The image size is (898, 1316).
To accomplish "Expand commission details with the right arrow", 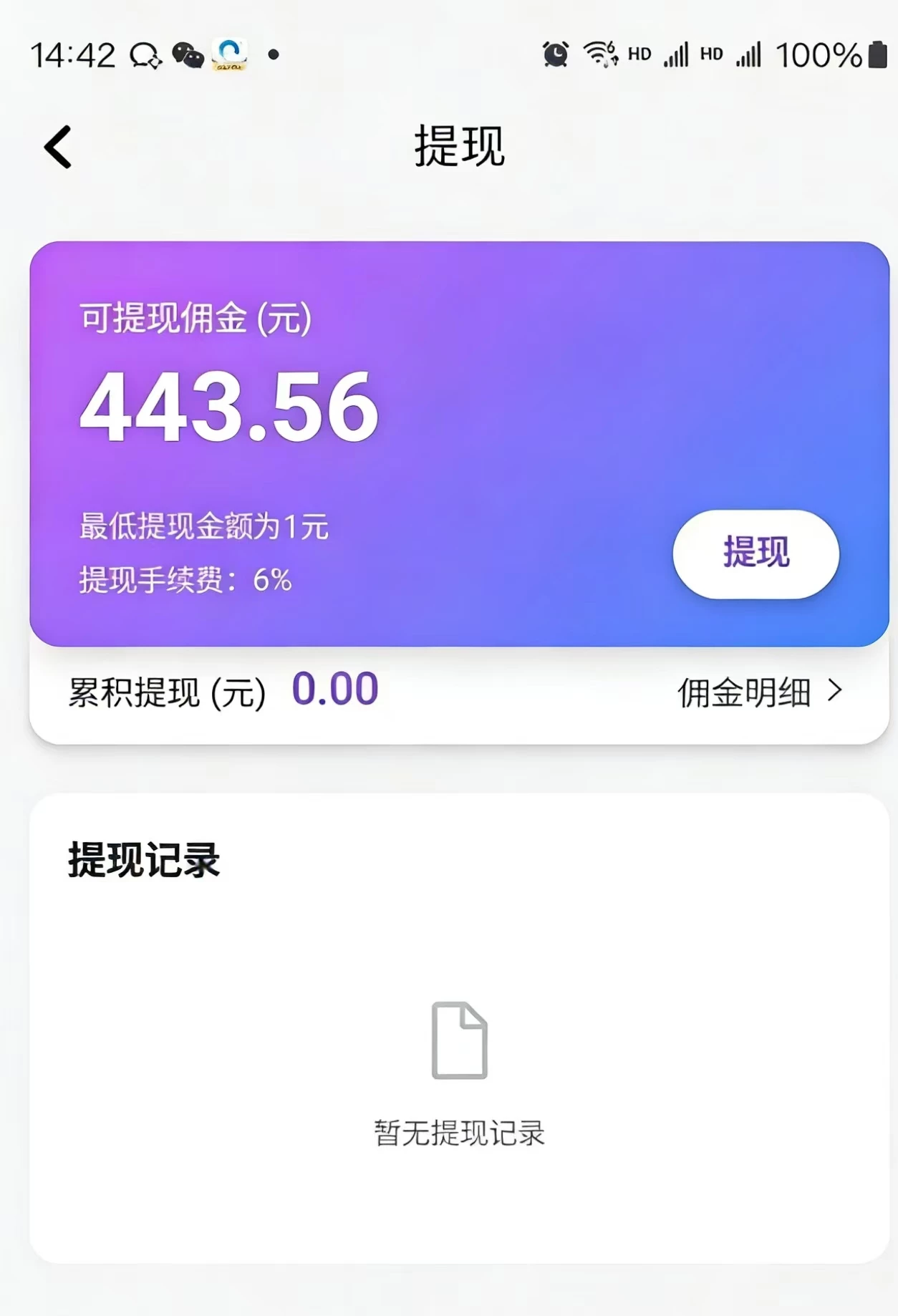I will 836,692.
